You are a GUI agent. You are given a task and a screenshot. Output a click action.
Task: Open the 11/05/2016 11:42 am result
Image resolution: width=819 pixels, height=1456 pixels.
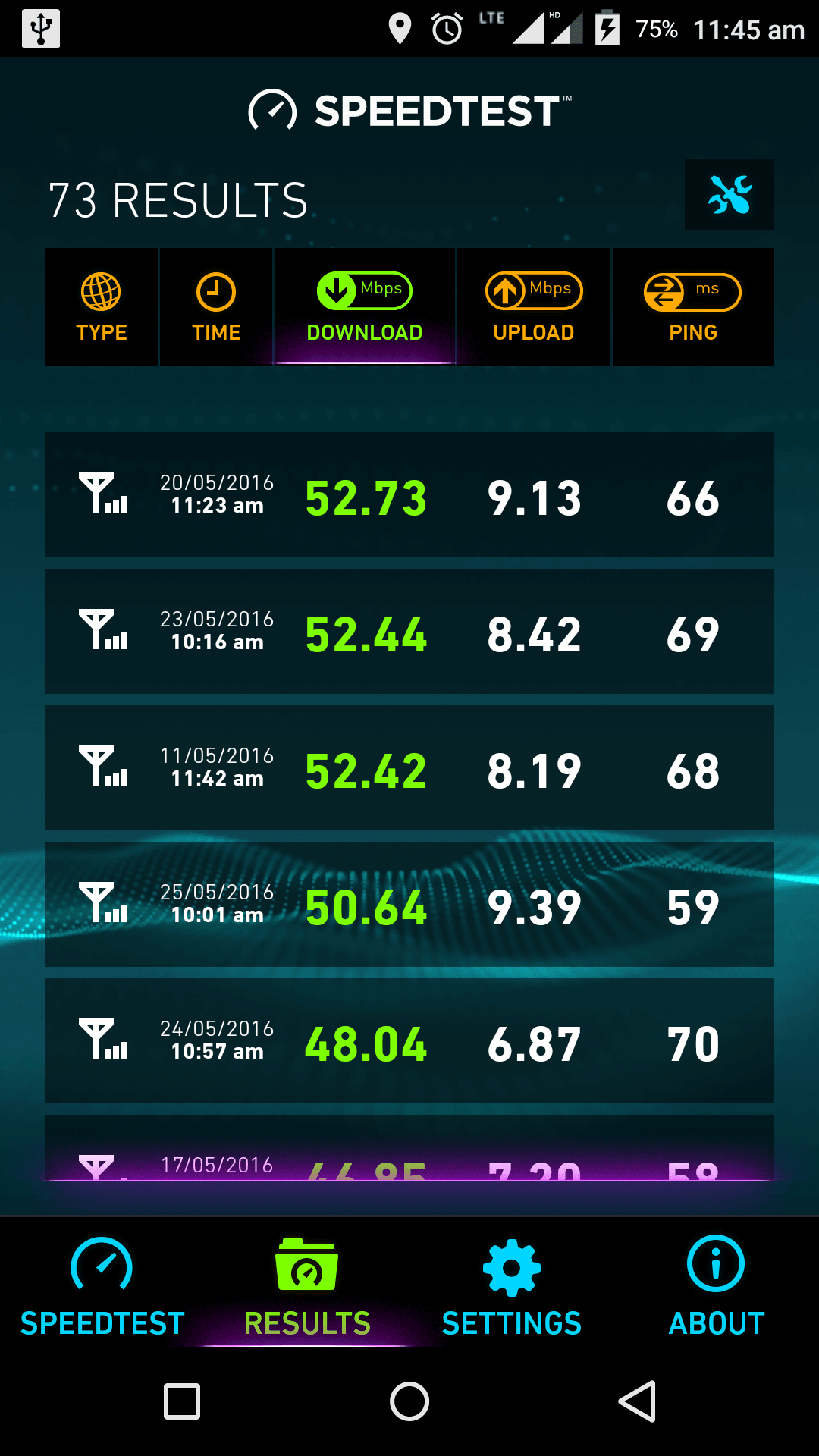pos(409,768)
